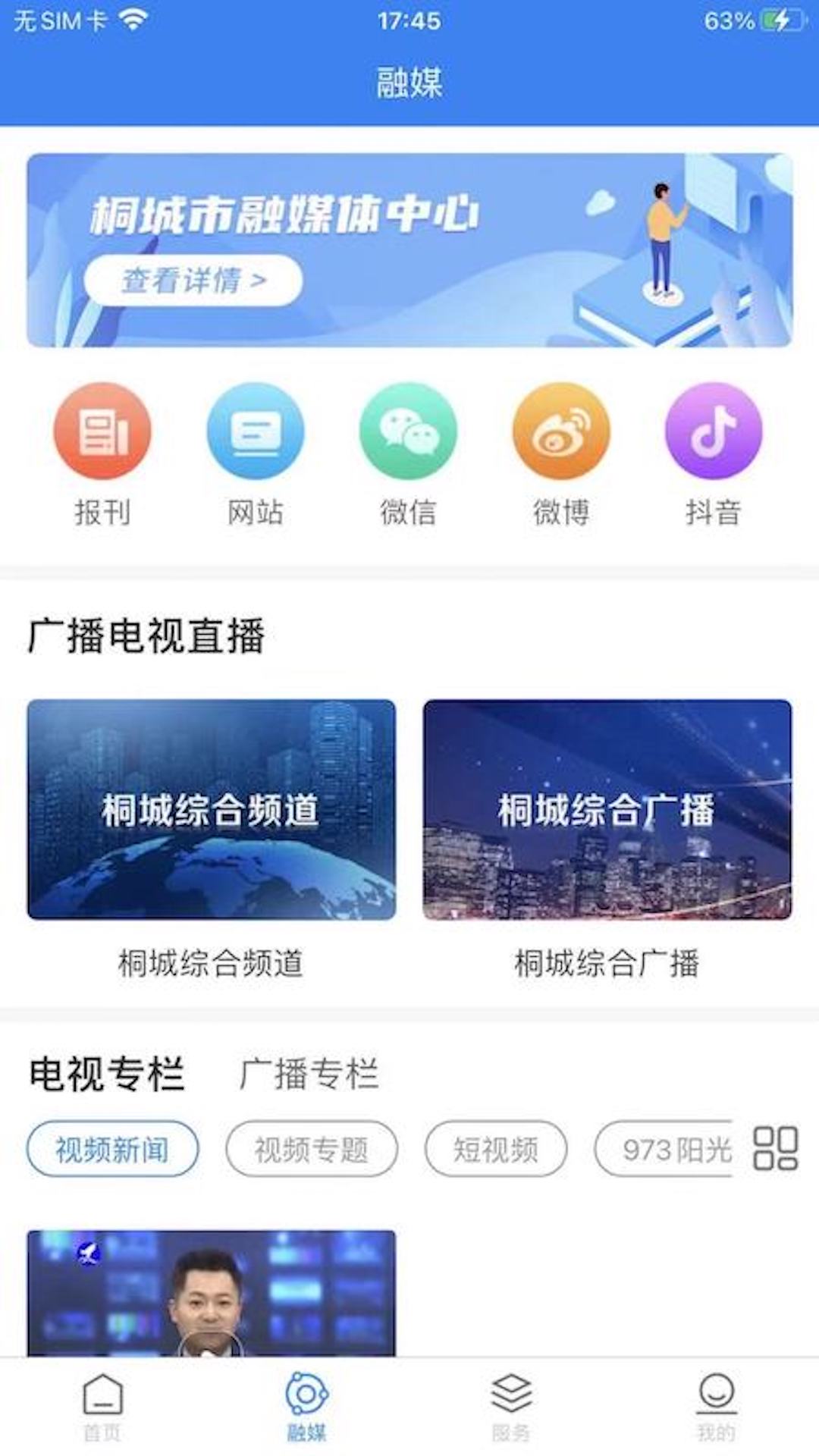Screen dimensions: 819x1456
Task: Open the 微信 shortcut
Action: pyautogui.click(x=408, y=431)
